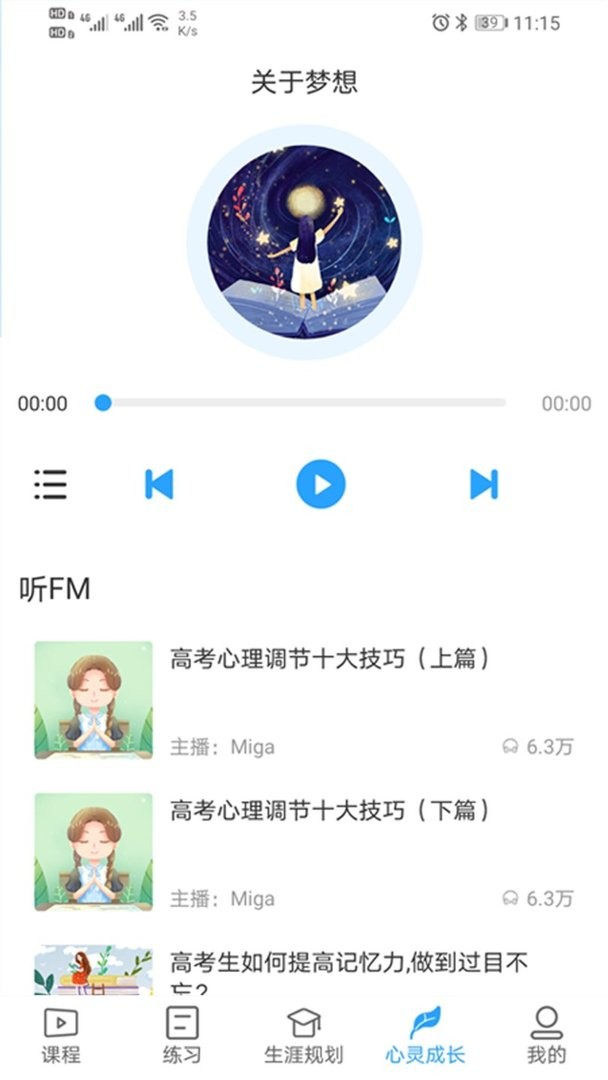Viewport: 608px width, 1080px height.
Task: Open 高考心理调节十大技巧（下篇）
Action: [330, 811]
